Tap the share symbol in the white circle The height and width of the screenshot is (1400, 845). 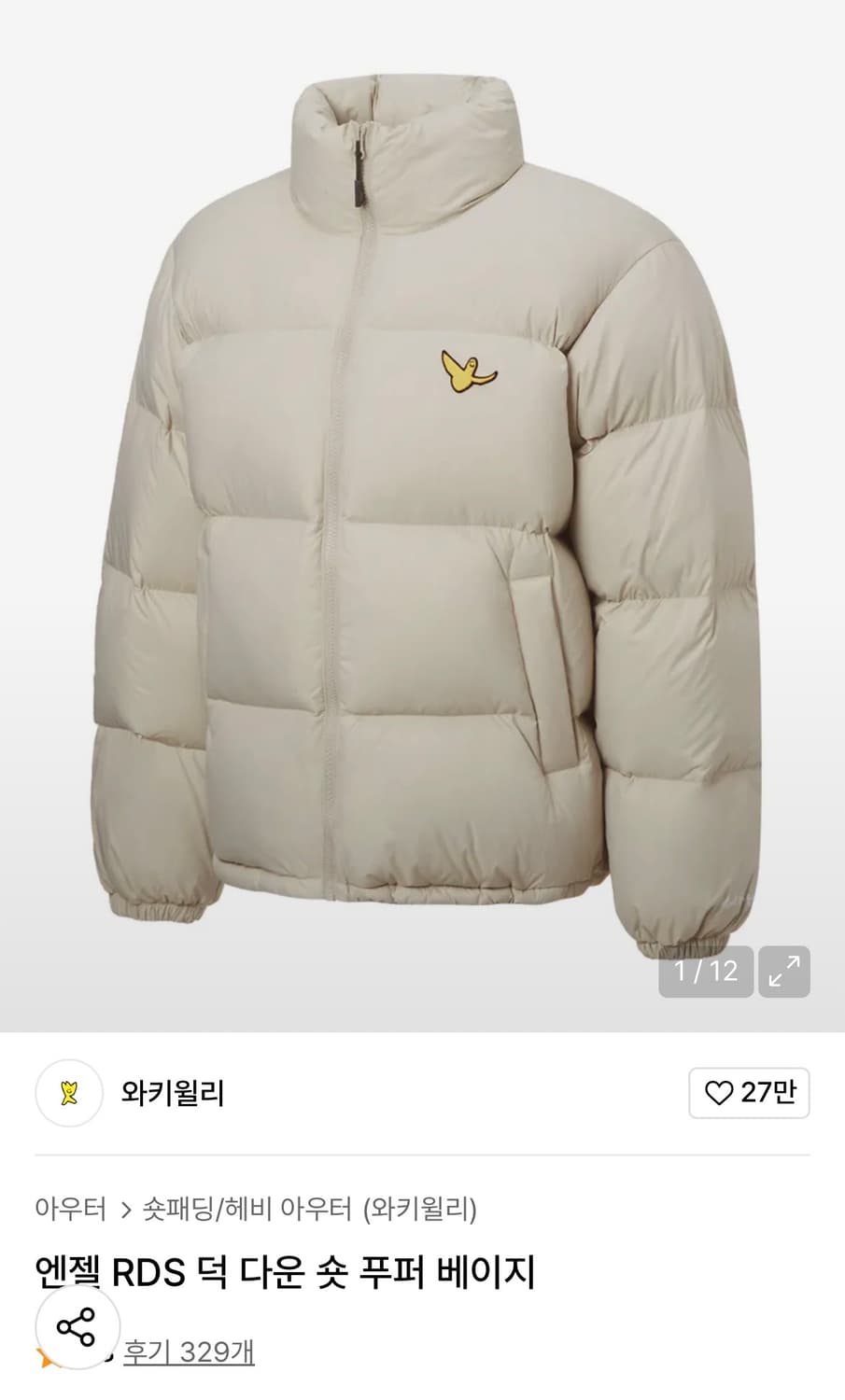click(x=77, y=1326)
